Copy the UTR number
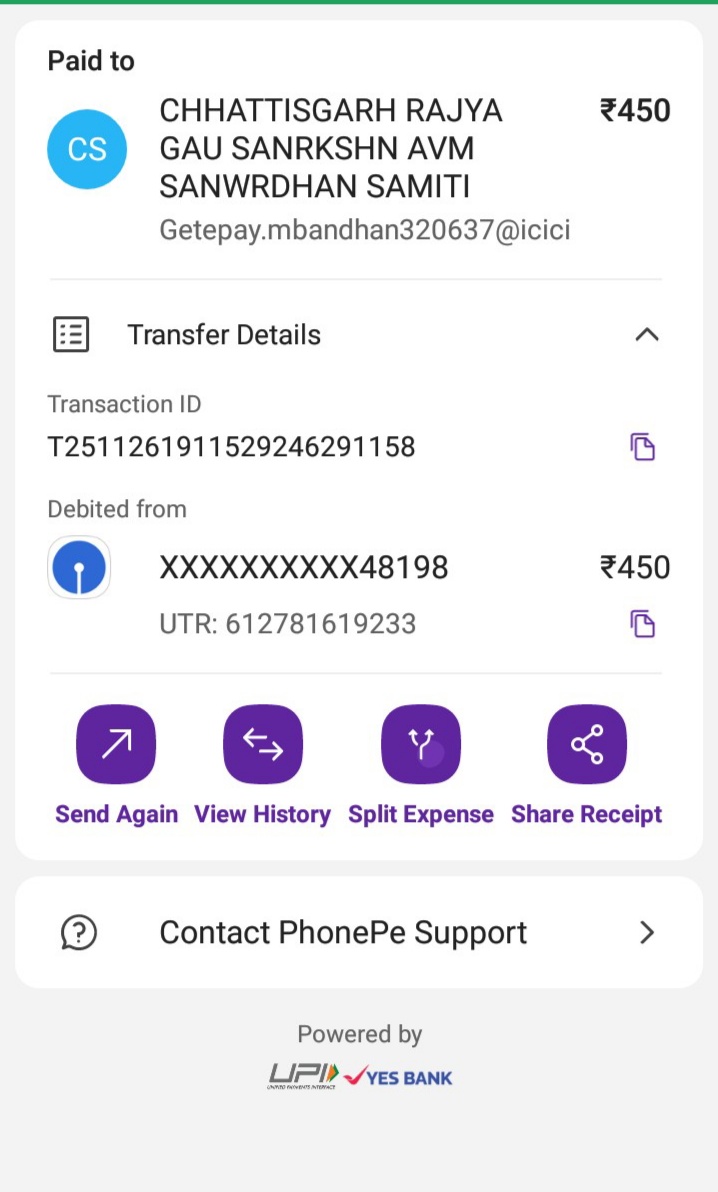The height and width of the screenshot is (1192, 718). click(x=642, y=624)
